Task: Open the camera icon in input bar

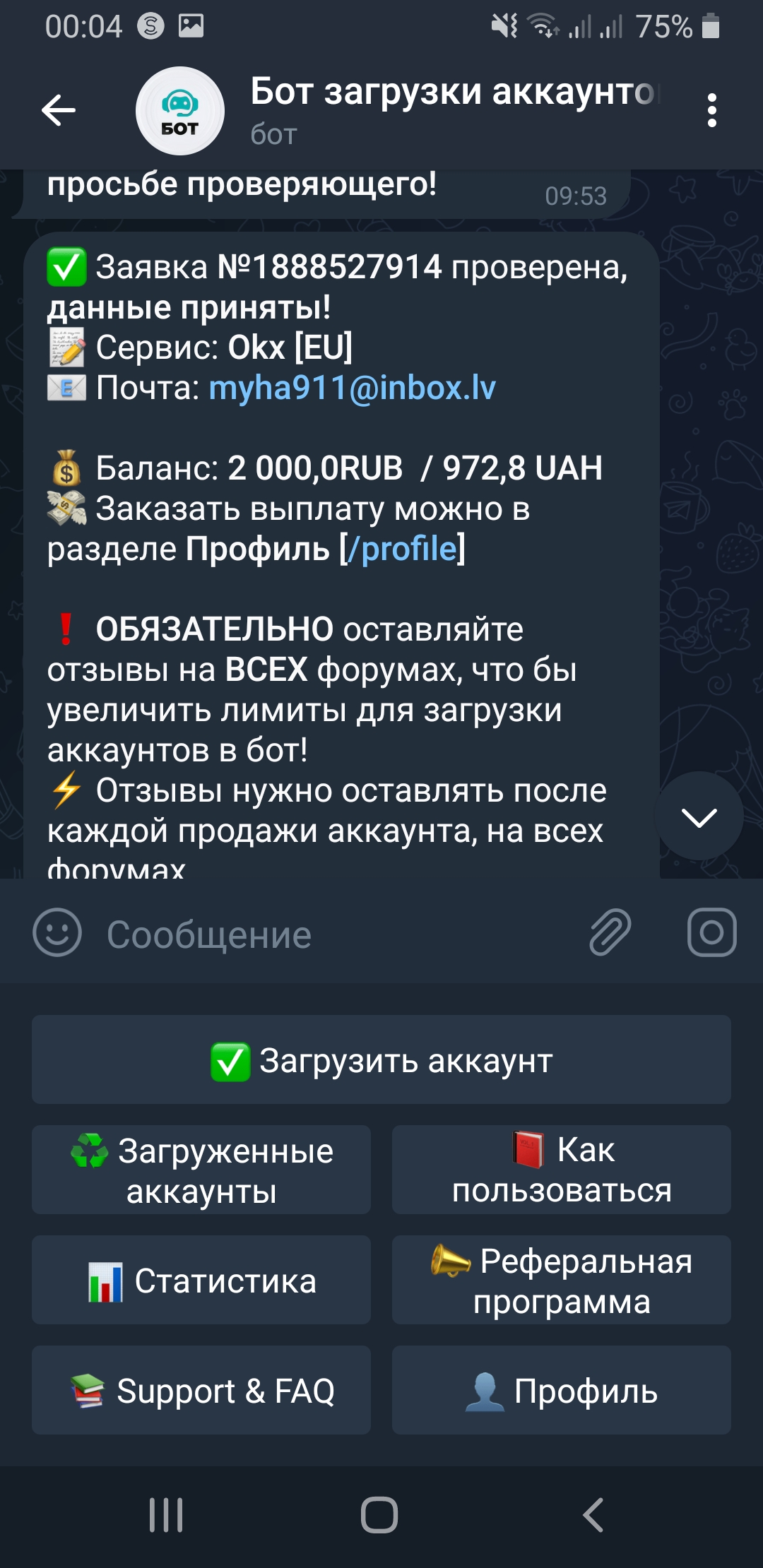Action: coord(711,933)
